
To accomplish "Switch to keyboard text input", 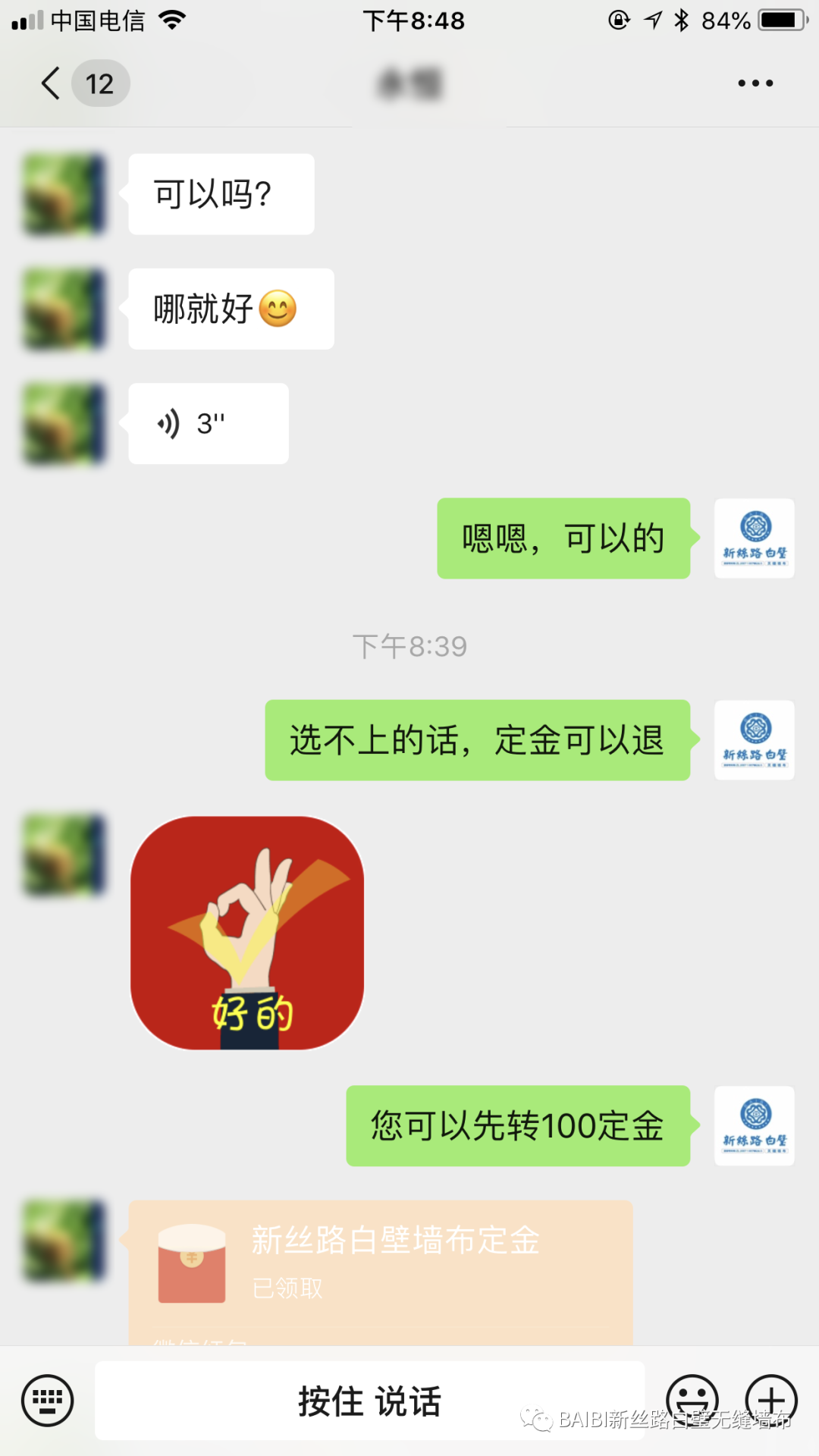I will point(47,1400).
